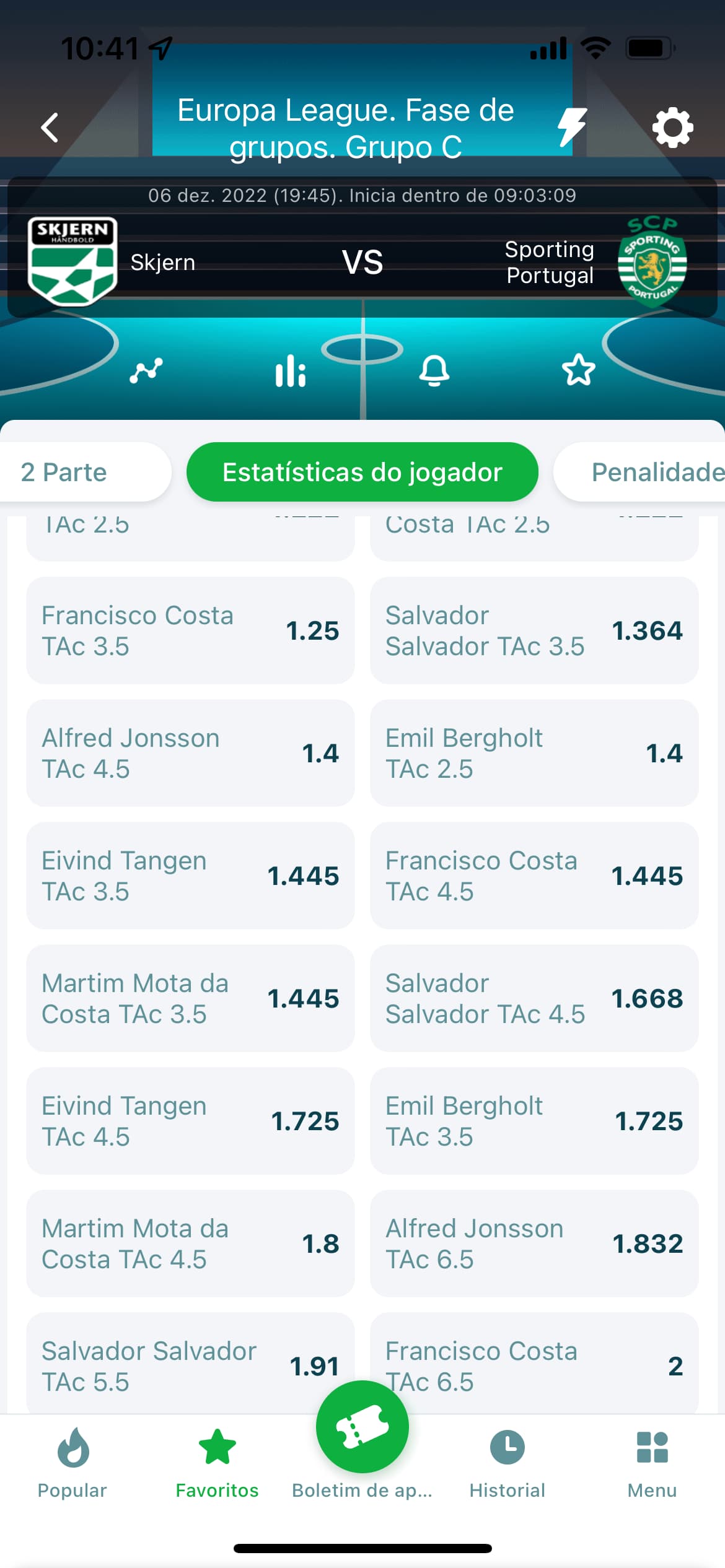Choose Eivind Tangen TAc 3.5 bet

click(x=190, y=876)
